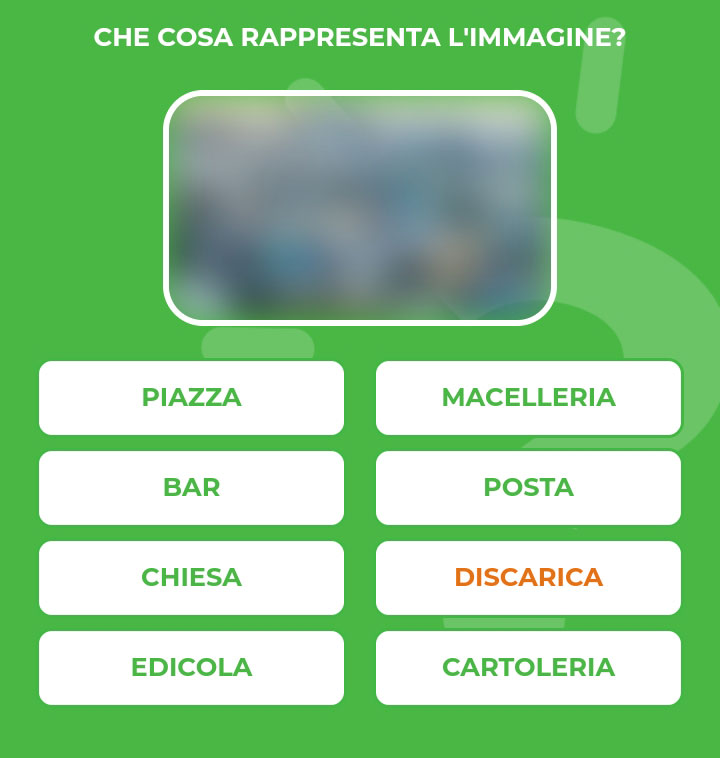Screen dimensions: 720x758
Task: Pick CARTOLERIA as the answer
Action: (528, 668)
